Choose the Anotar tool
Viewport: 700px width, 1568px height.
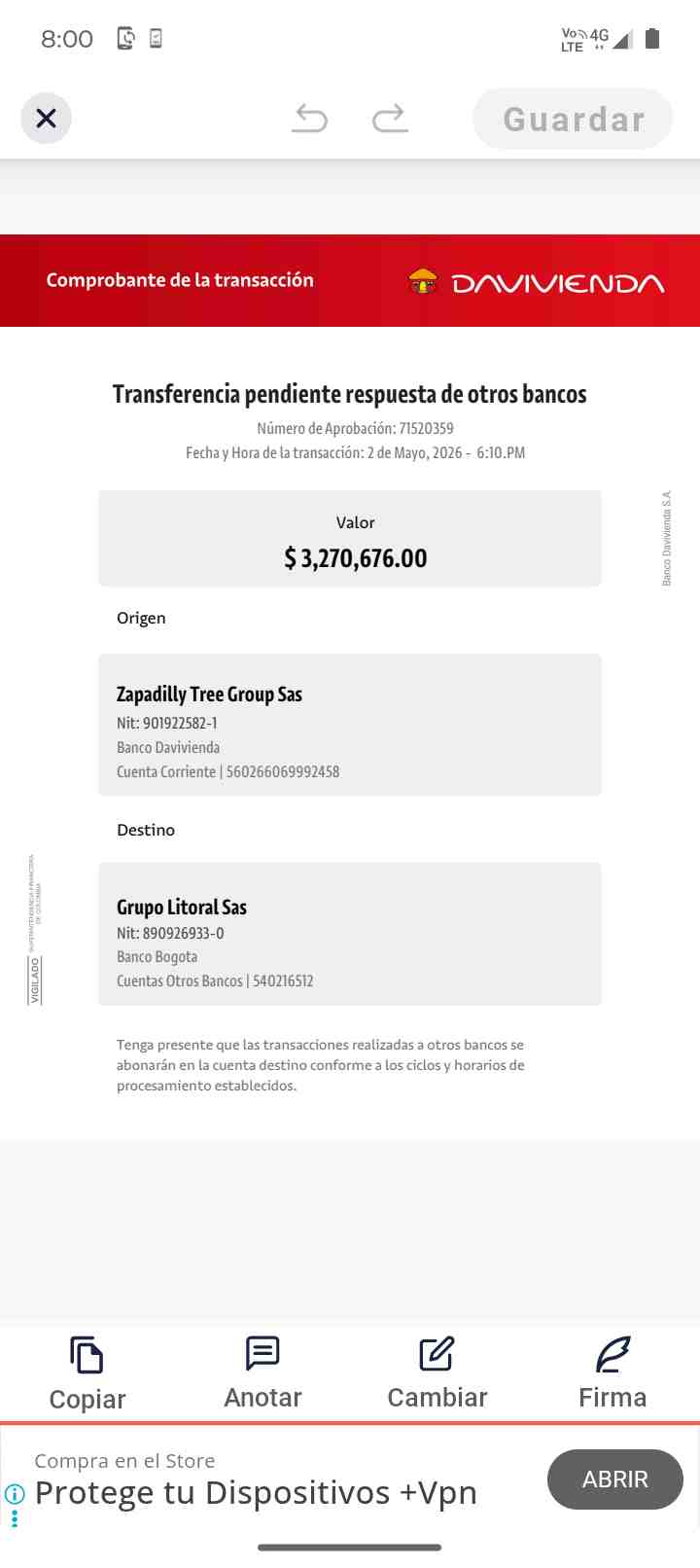[x=262, y=1373]
